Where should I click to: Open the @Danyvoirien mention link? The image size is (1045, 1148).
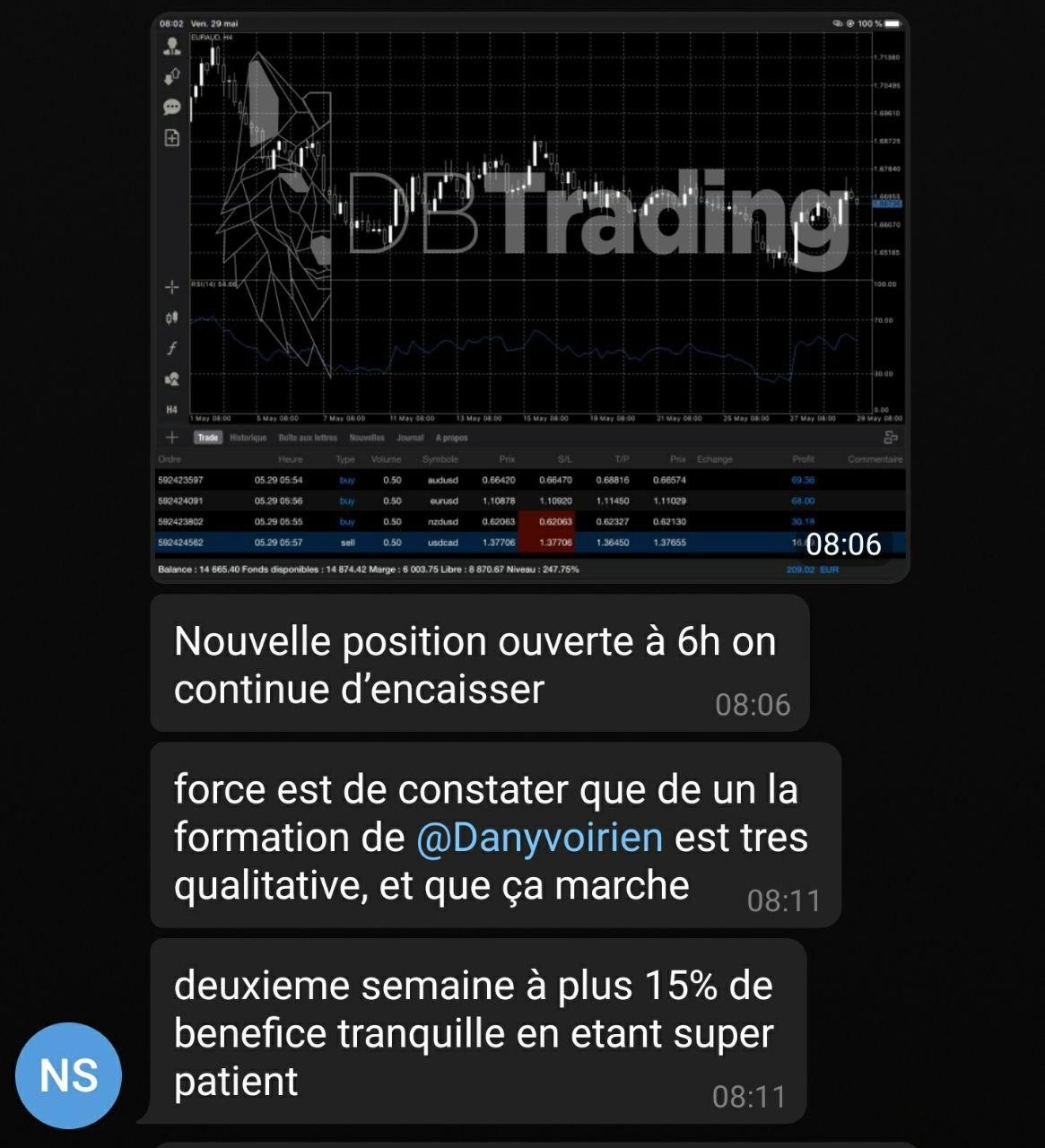point(539,838)
